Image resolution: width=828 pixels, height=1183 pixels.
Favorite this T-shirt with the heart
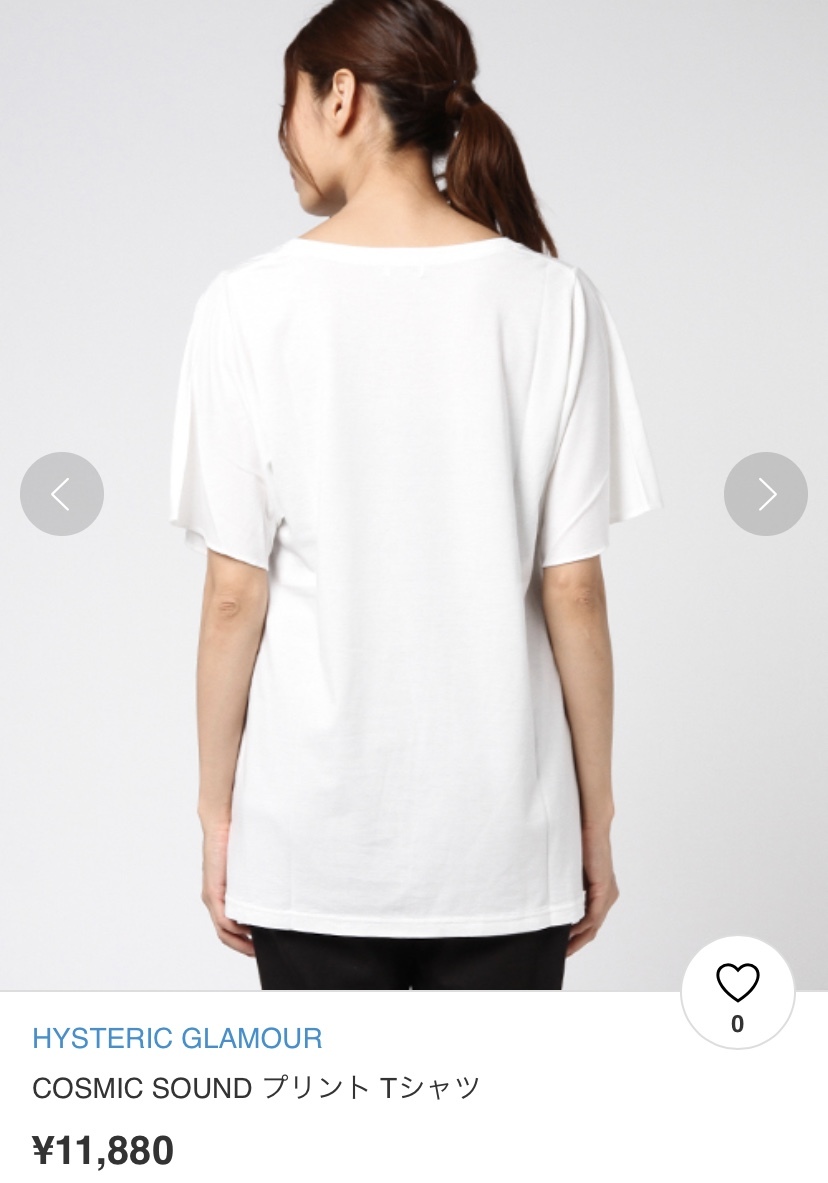tap(738, 985)
